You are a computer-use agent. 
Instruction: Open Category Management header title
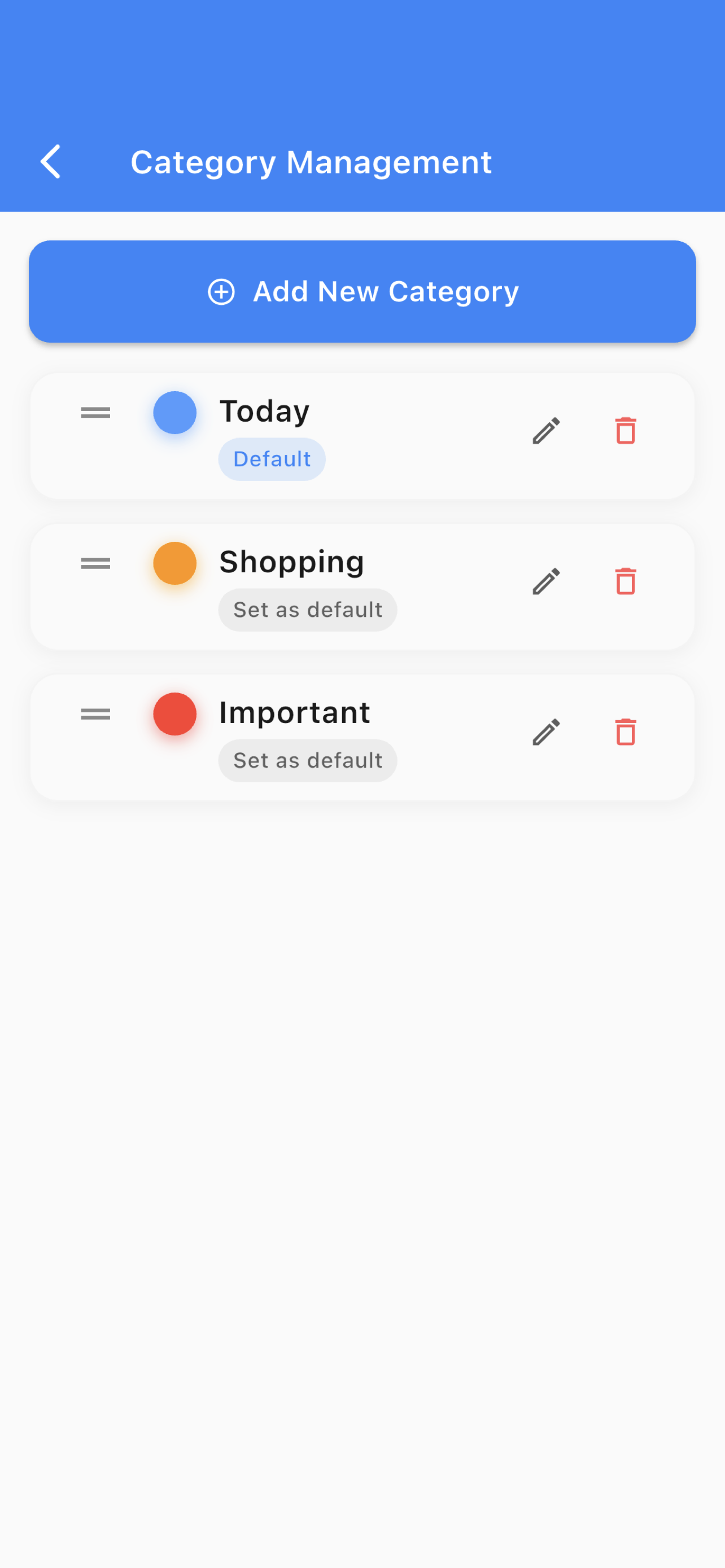point(312,161)
